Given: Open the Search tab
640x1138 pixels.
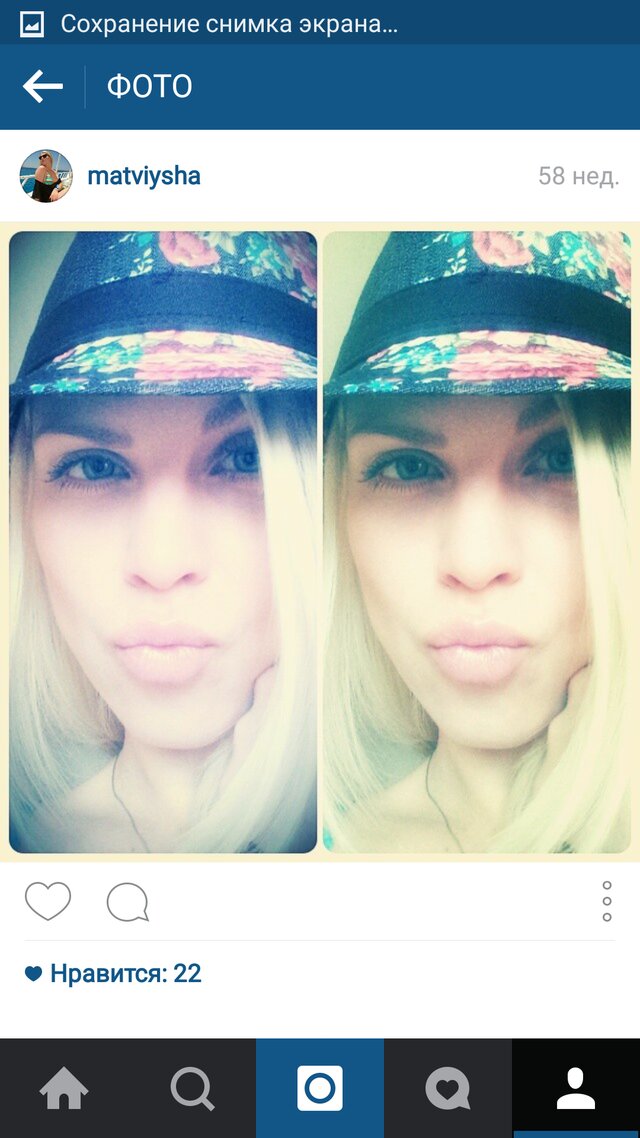Looking at the screenshot, I should coord(192,1088).
